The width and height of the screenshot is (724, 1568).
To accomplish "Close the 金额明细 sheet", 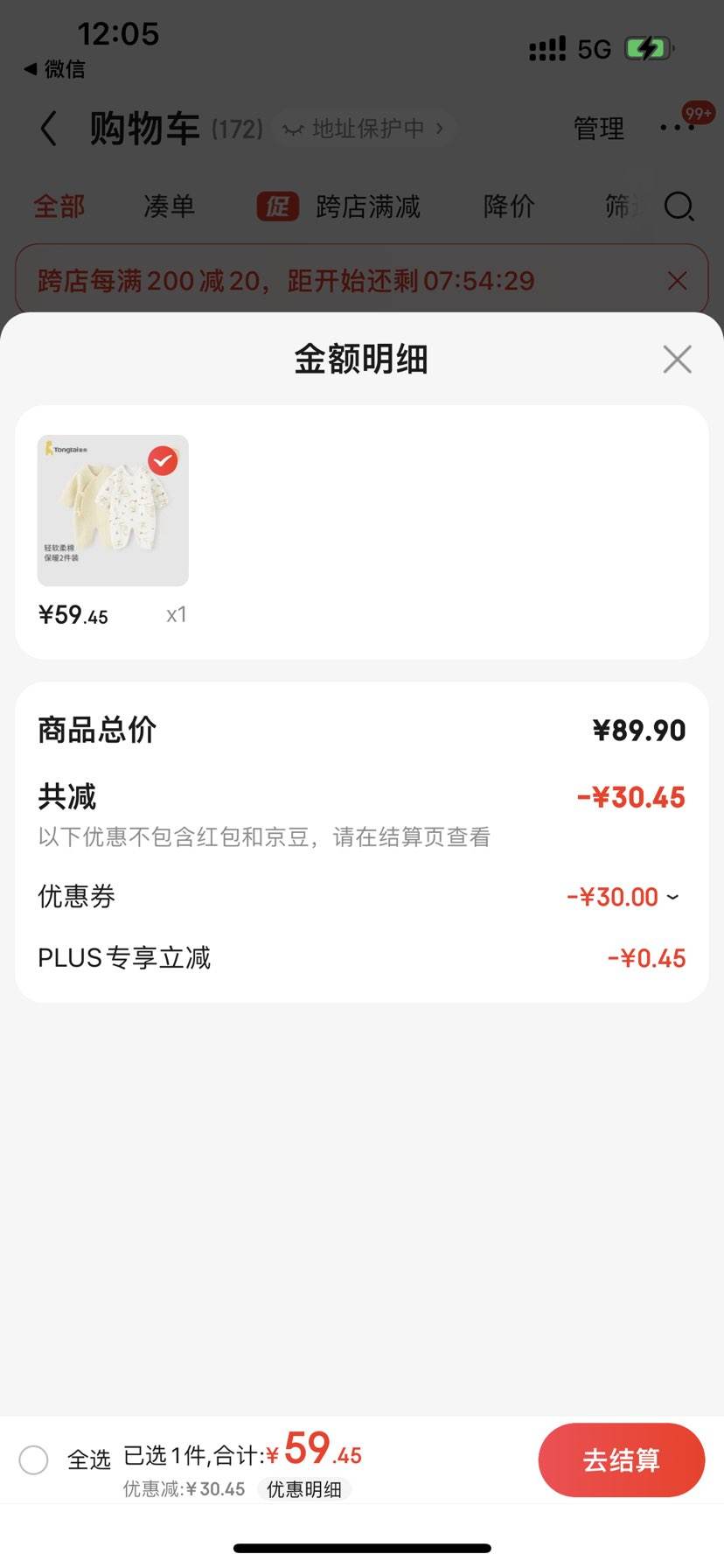I will point(677,360).
